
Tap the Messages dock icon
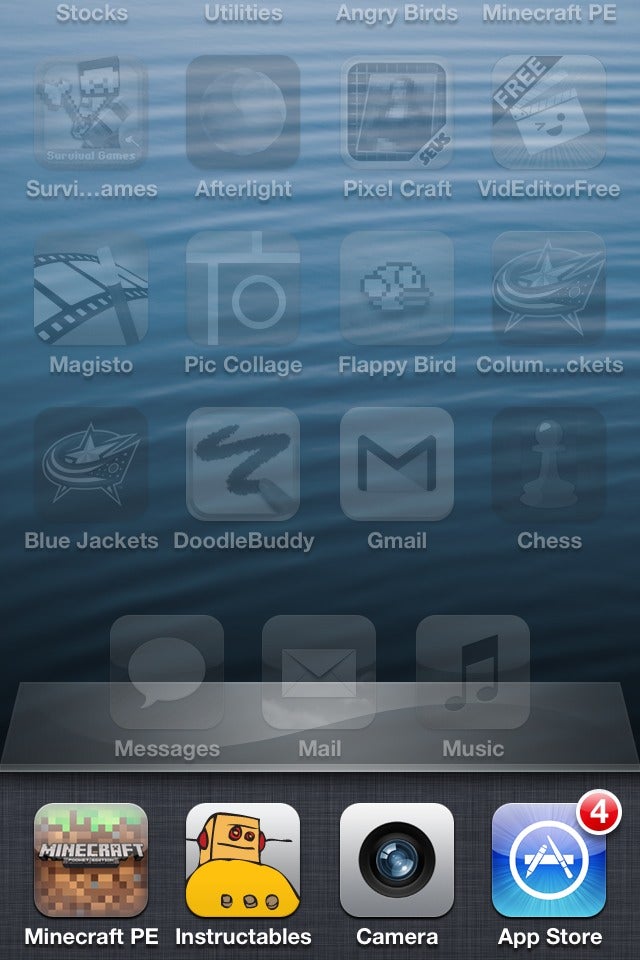167,672
